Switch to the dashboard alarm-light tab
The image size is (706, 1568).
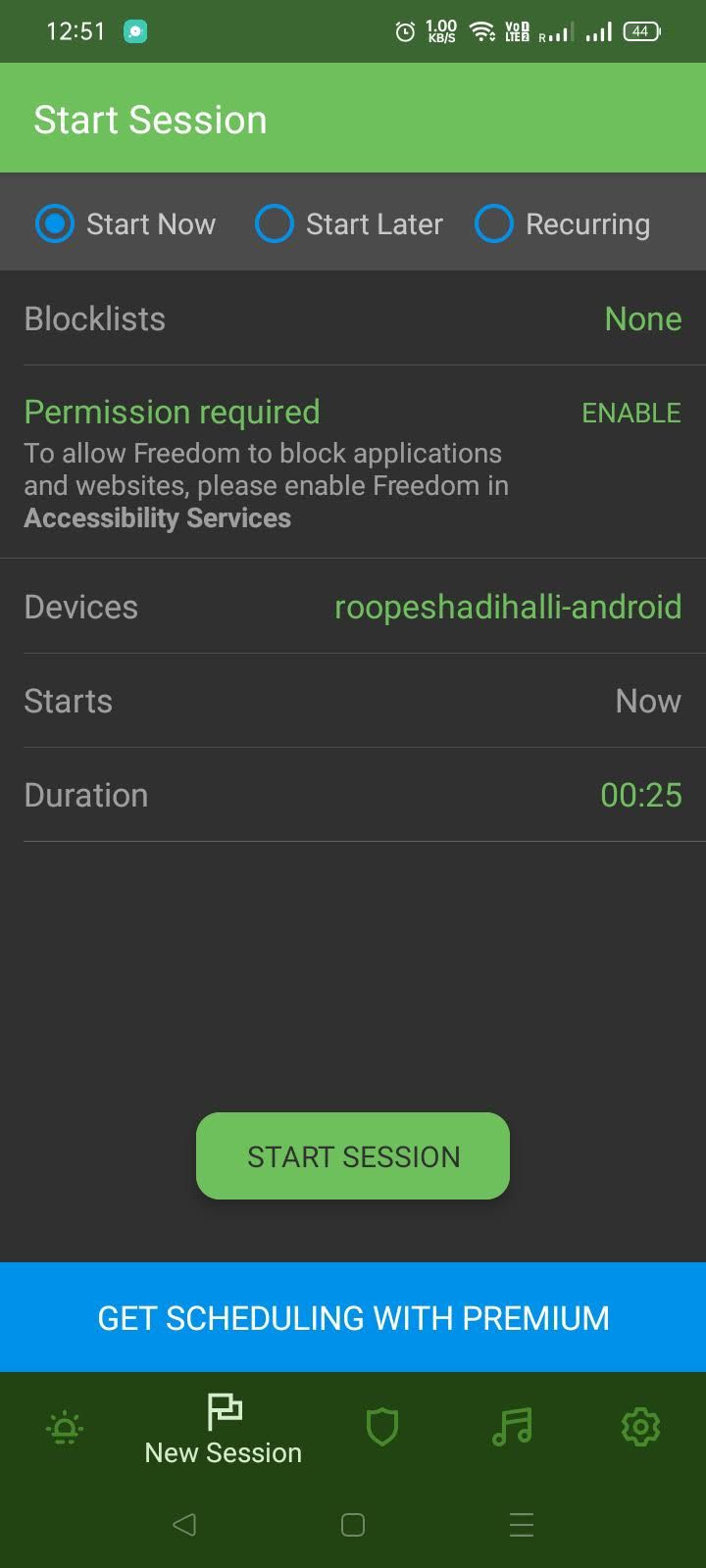pyautogui.click(x=65, y=1427)
